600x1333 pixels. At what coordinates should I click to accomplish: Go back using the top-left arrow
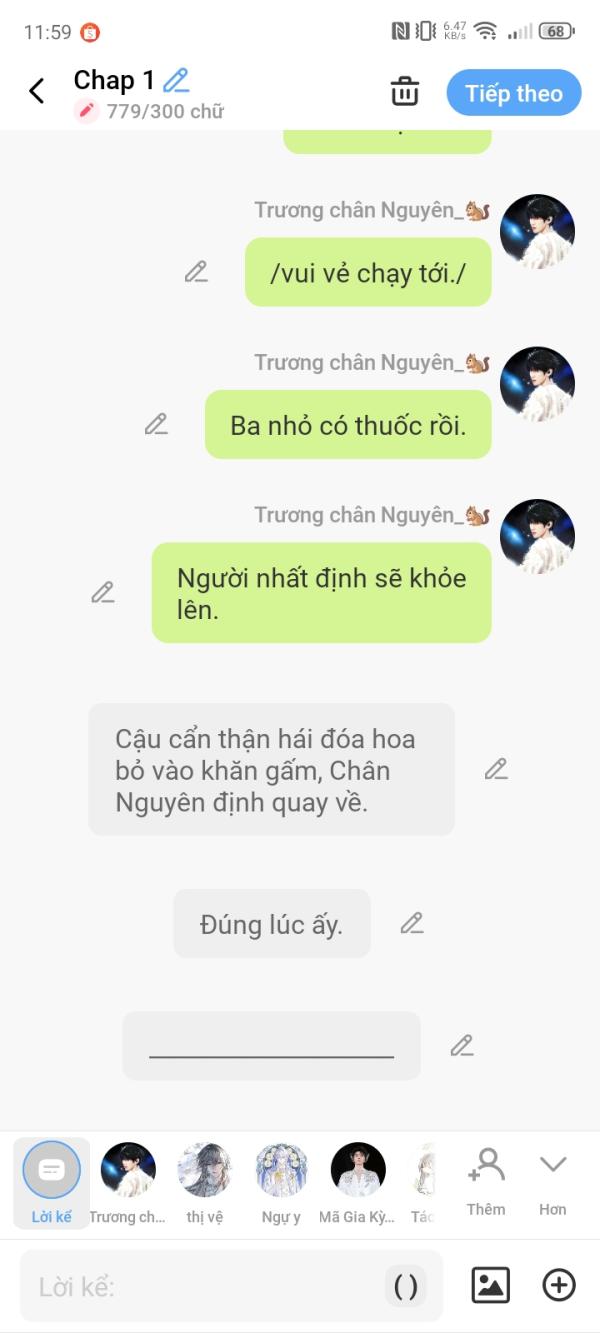pos(37,91)
